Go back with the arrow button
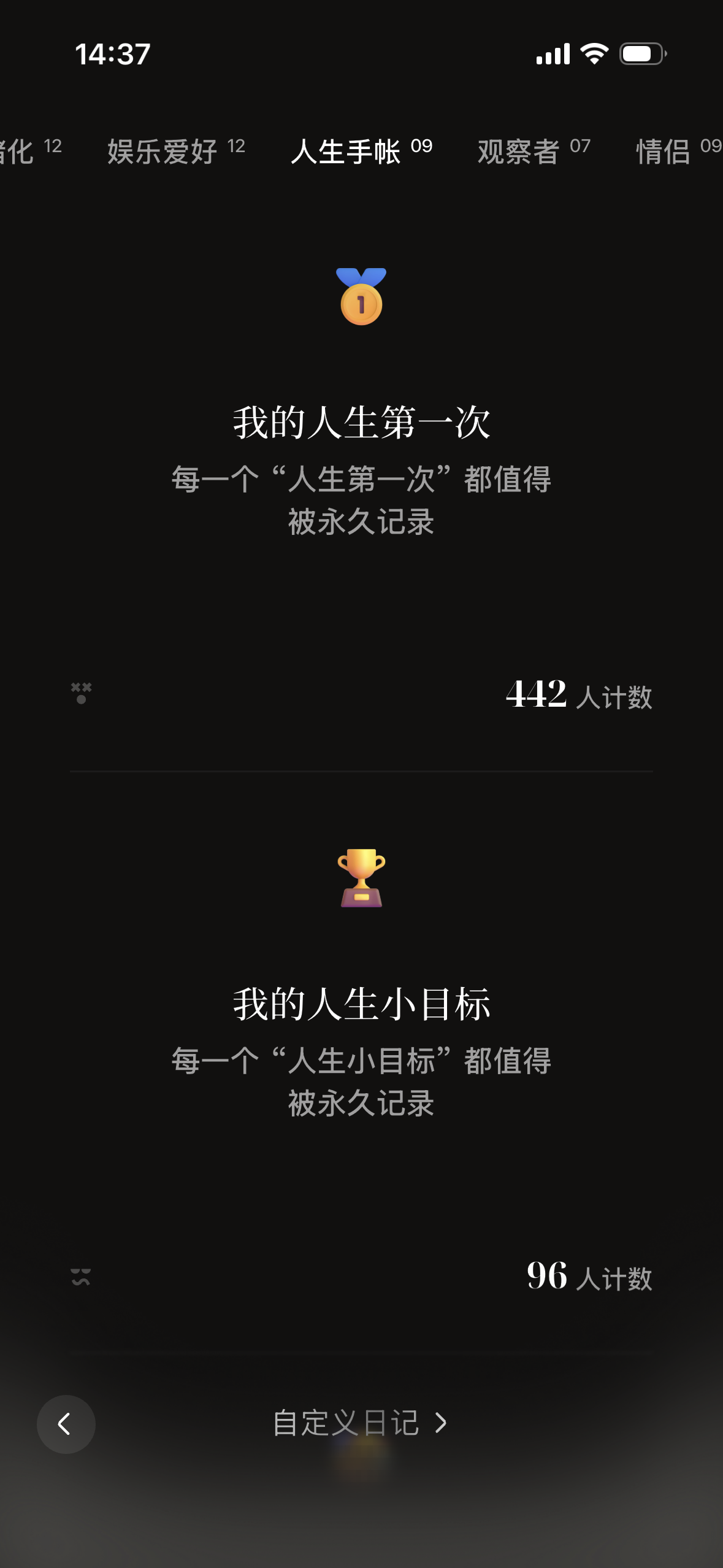 click(x=66, y=1424)
